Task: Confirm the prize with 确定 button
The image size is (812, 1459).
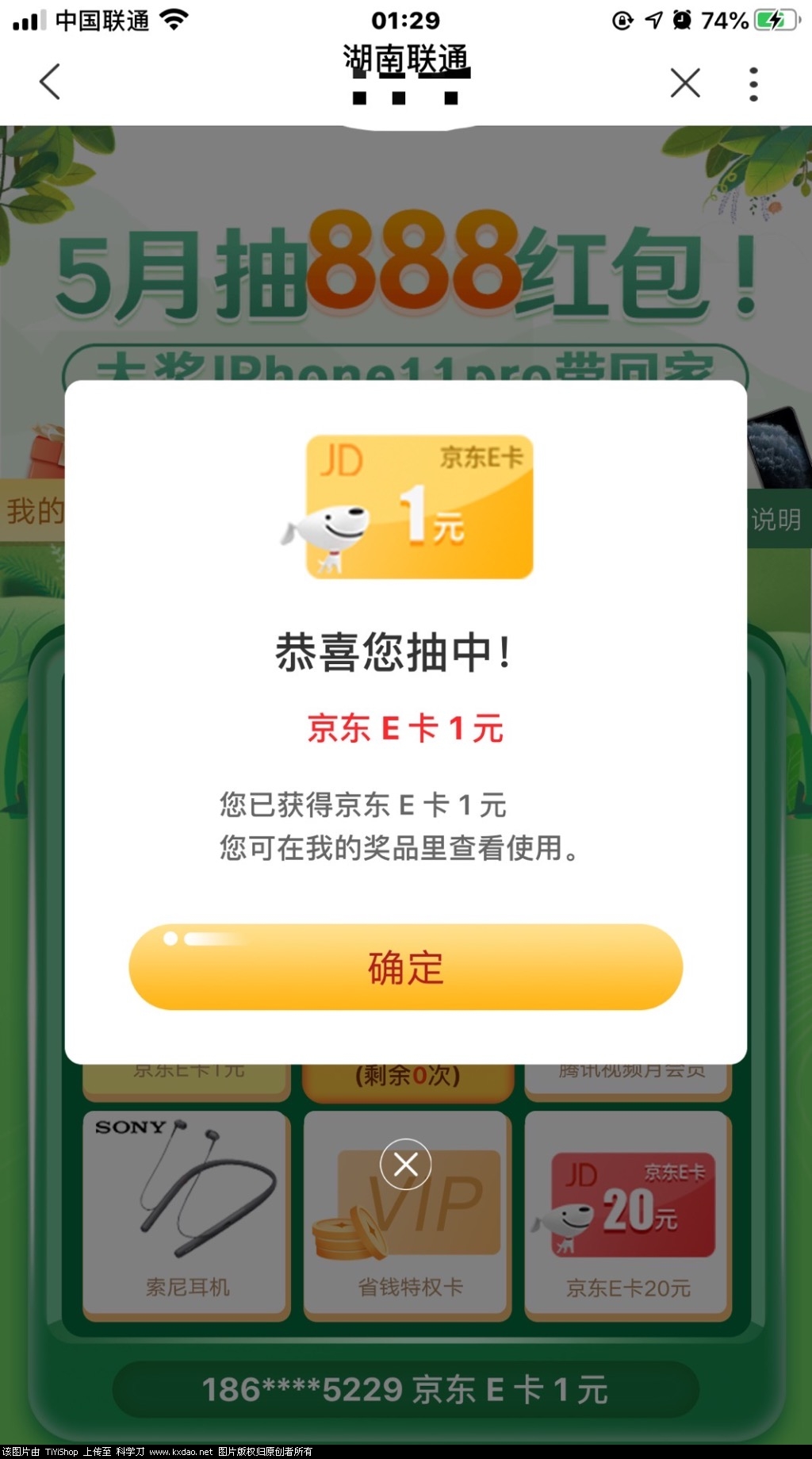Action: [x=405, y=966]
